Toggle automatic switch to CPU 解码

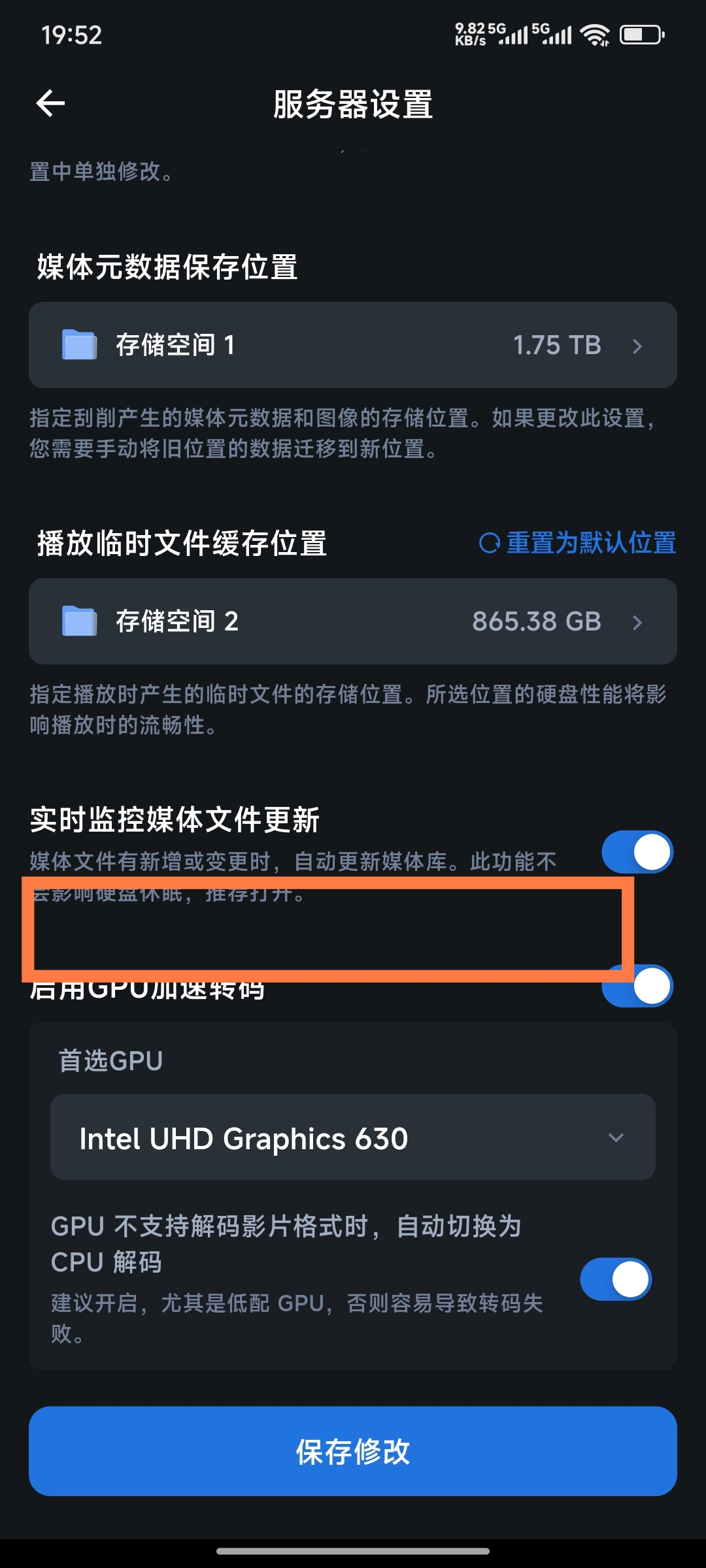pyautogui.click(x=615, y=1279)
